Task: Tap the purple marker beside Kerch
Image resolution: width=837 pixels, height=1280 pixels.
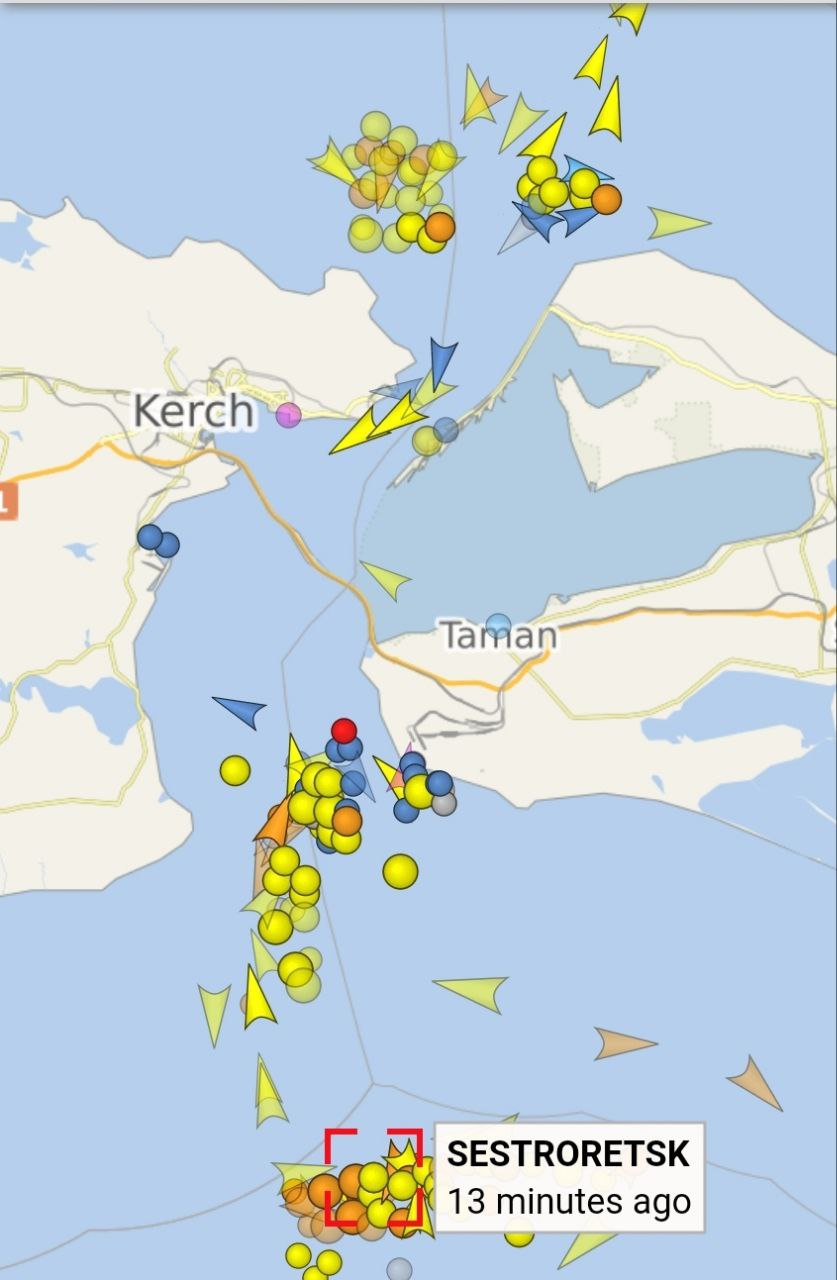Action: 288,415
